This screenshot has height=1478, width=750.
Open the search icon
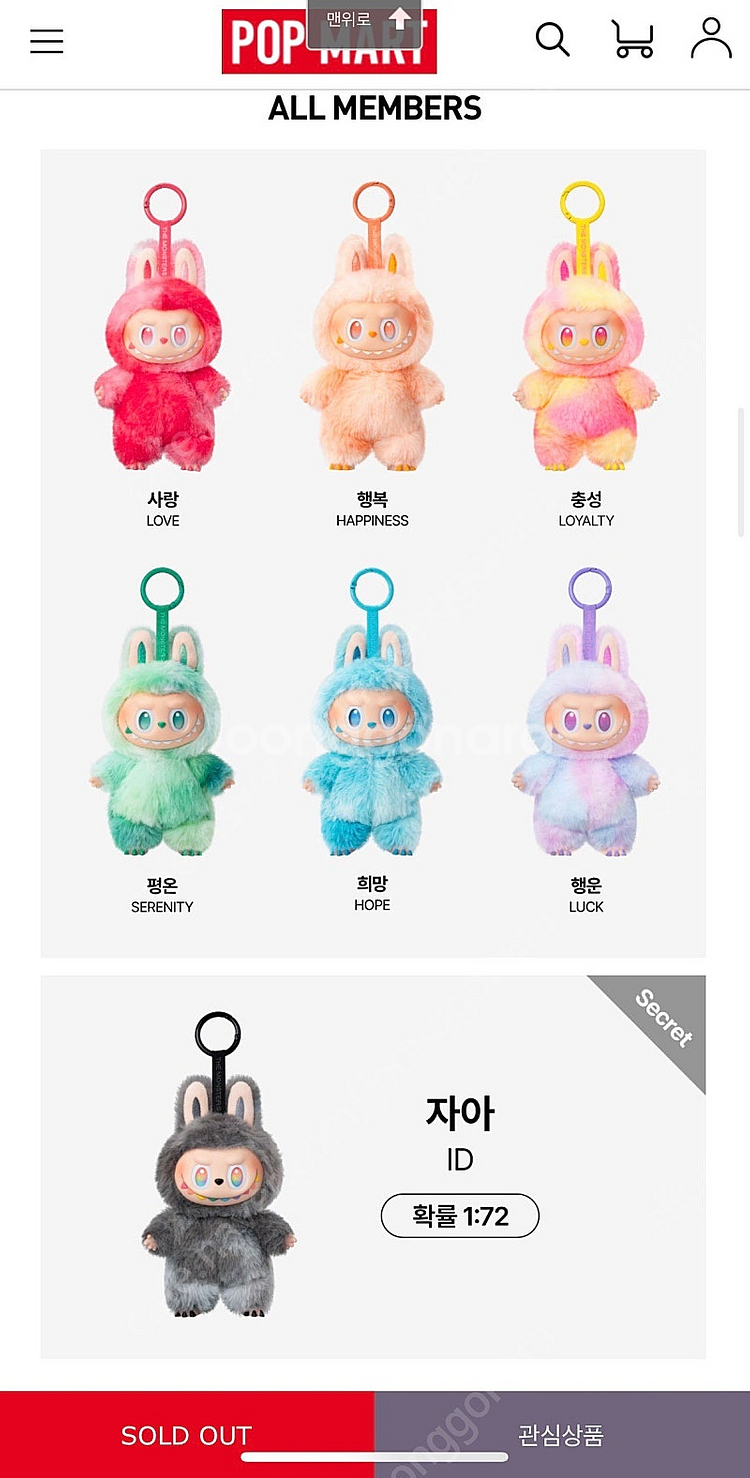tap(552, 40)
